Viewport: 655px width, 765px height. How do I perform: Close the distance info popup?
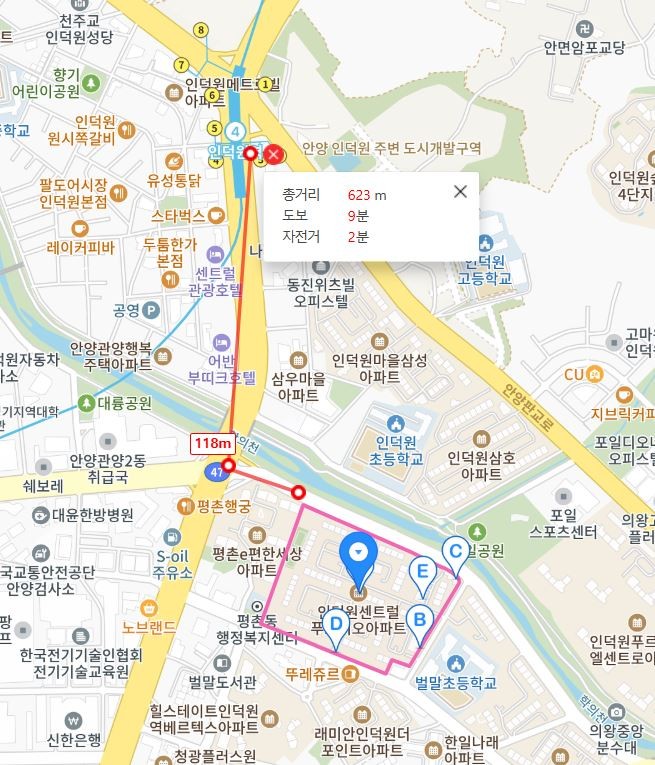coord(460,192)
